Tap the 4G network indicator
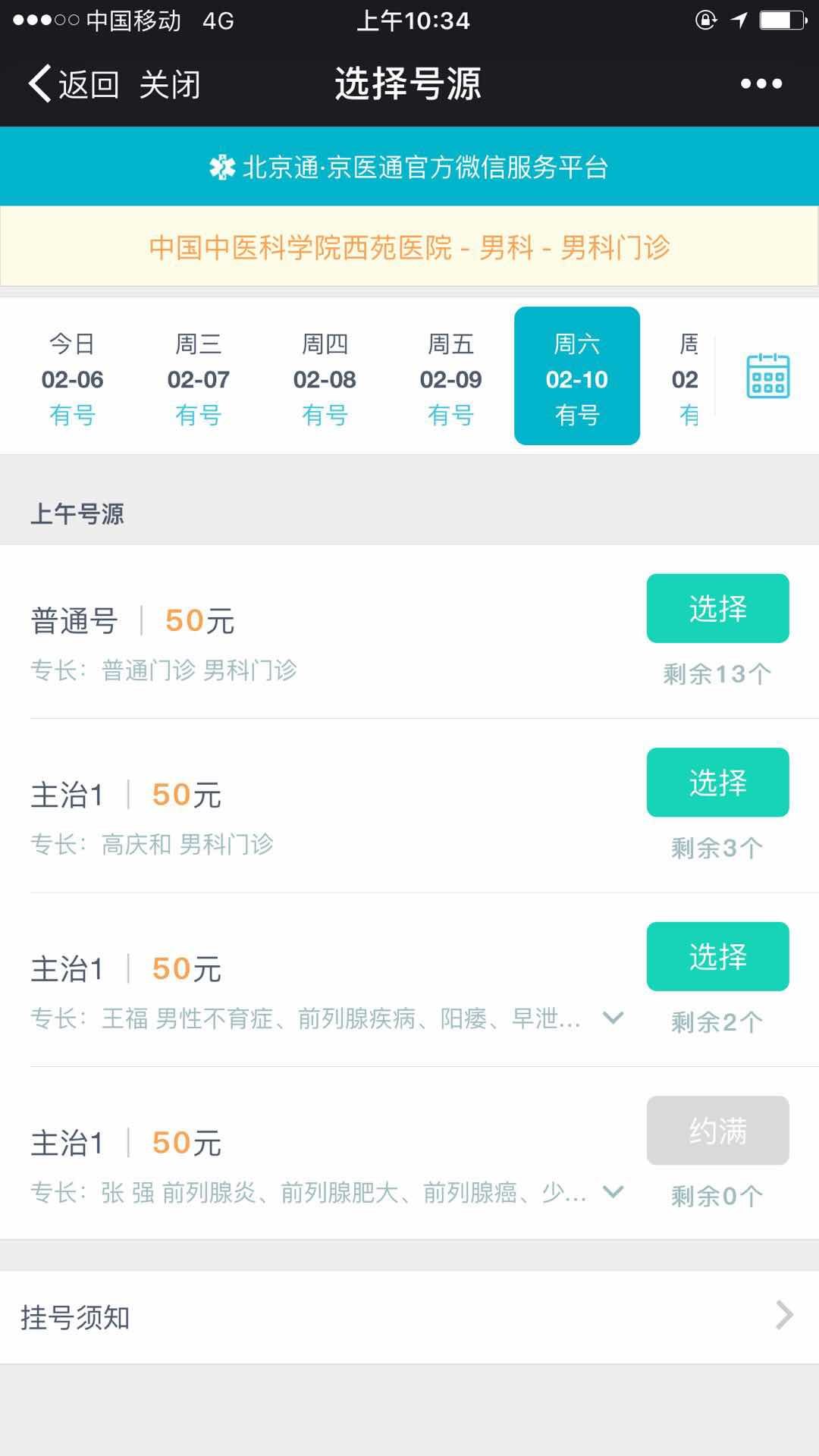Screen dimensions: 819x1456 215,21
